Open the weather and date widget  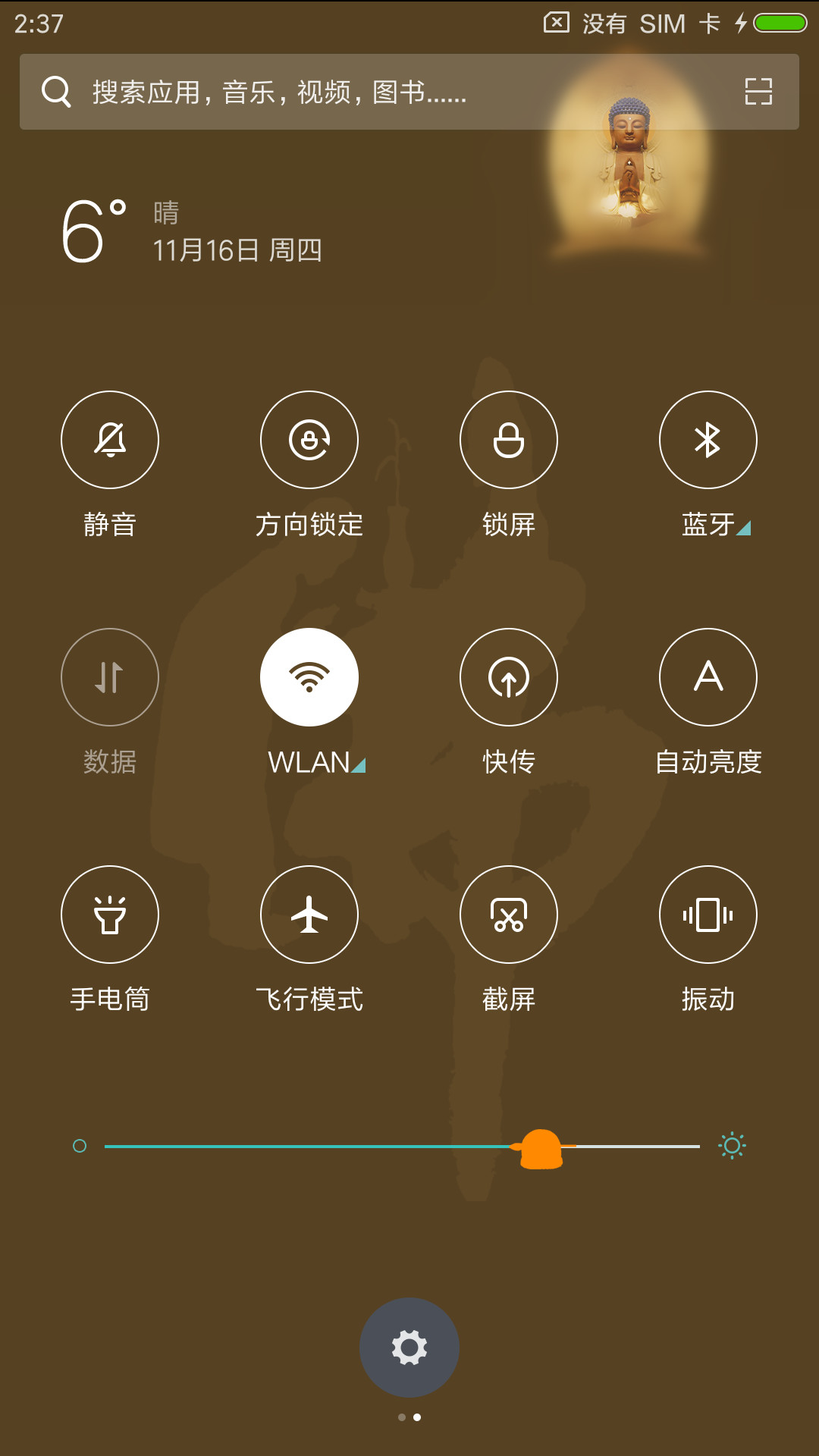pos(192,231)
